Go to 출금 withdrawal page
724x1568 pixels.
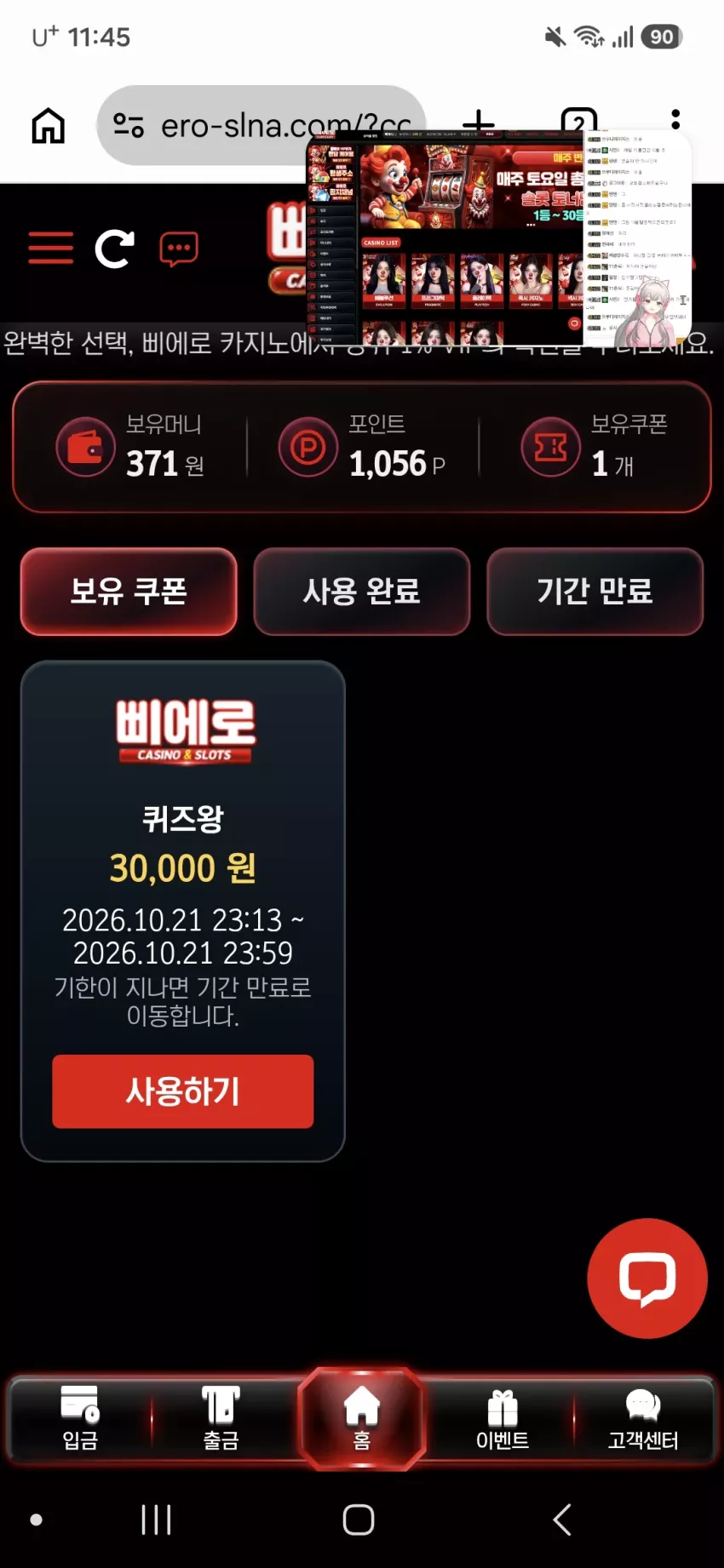[x=221, y=1419]
